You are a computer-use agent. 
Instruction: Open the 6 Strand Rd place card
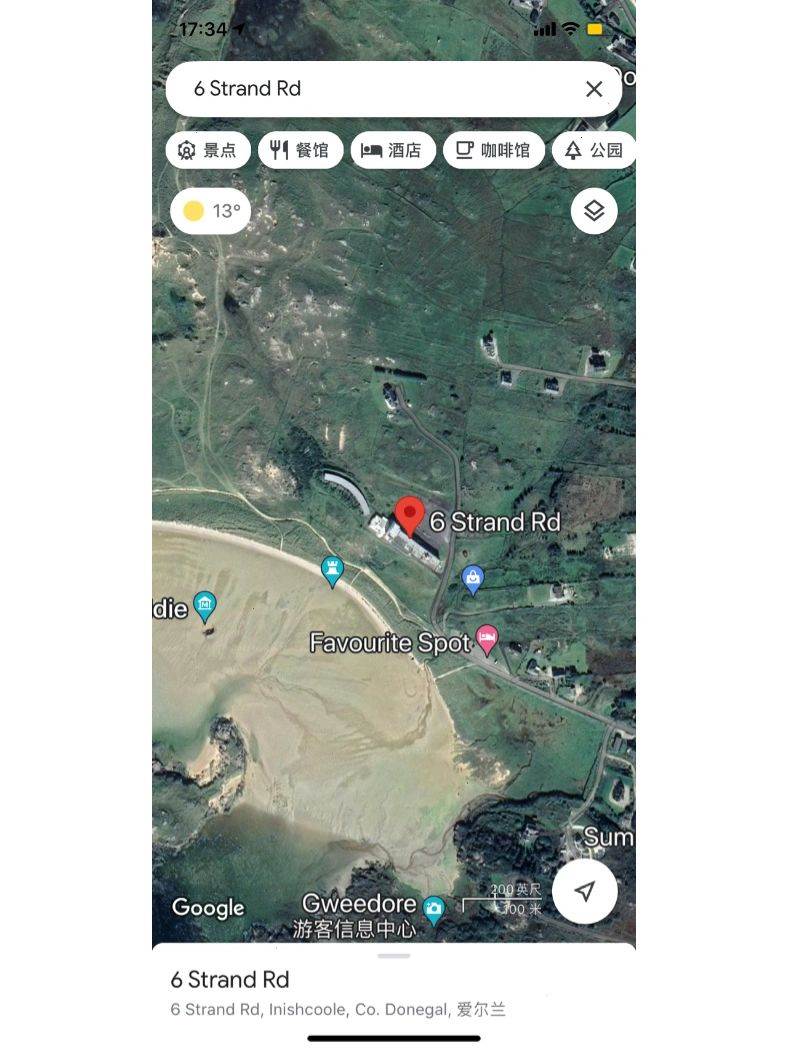click(393, 992)
